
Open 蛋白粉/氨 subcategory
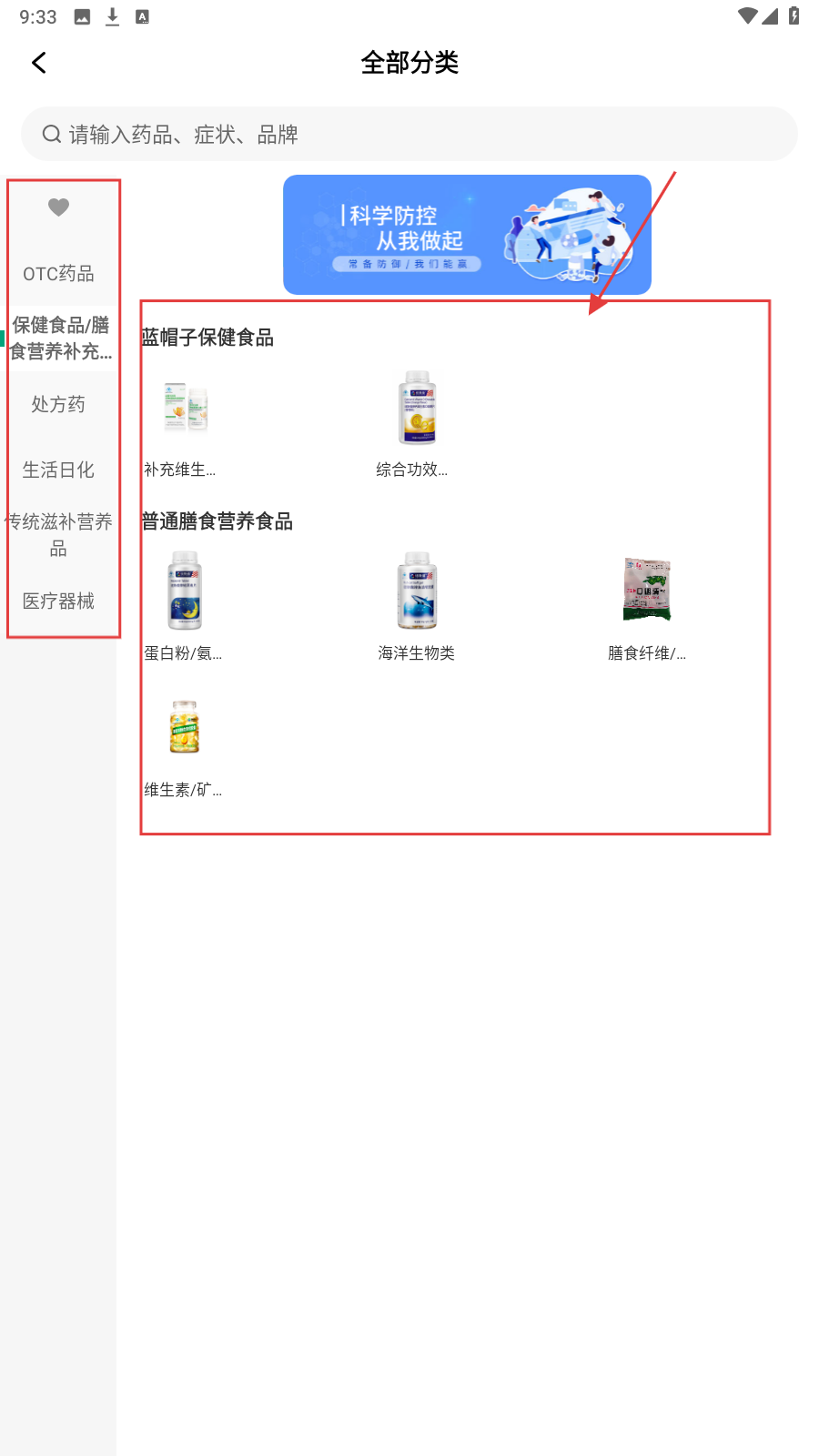[x=185, y=605]
